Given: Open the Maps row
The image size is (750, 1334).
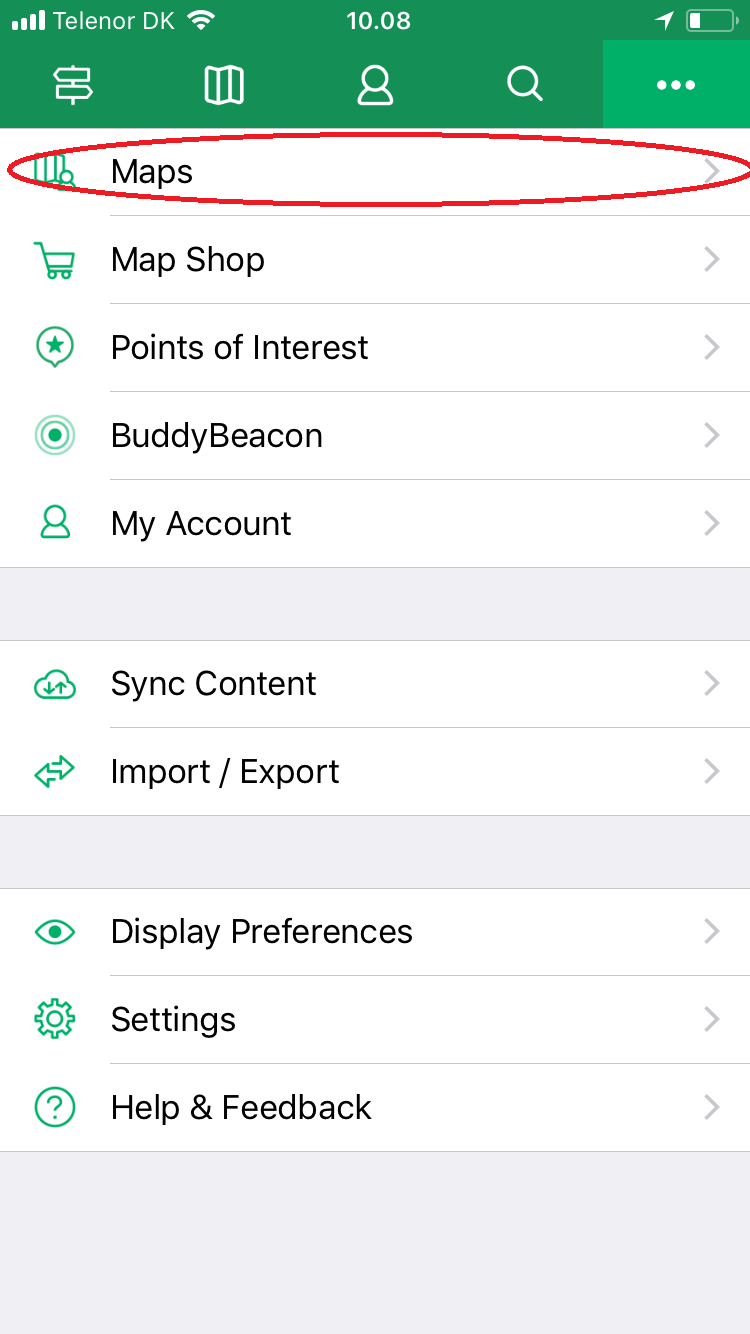Looking at the screenshot, I should coord(375,172).
